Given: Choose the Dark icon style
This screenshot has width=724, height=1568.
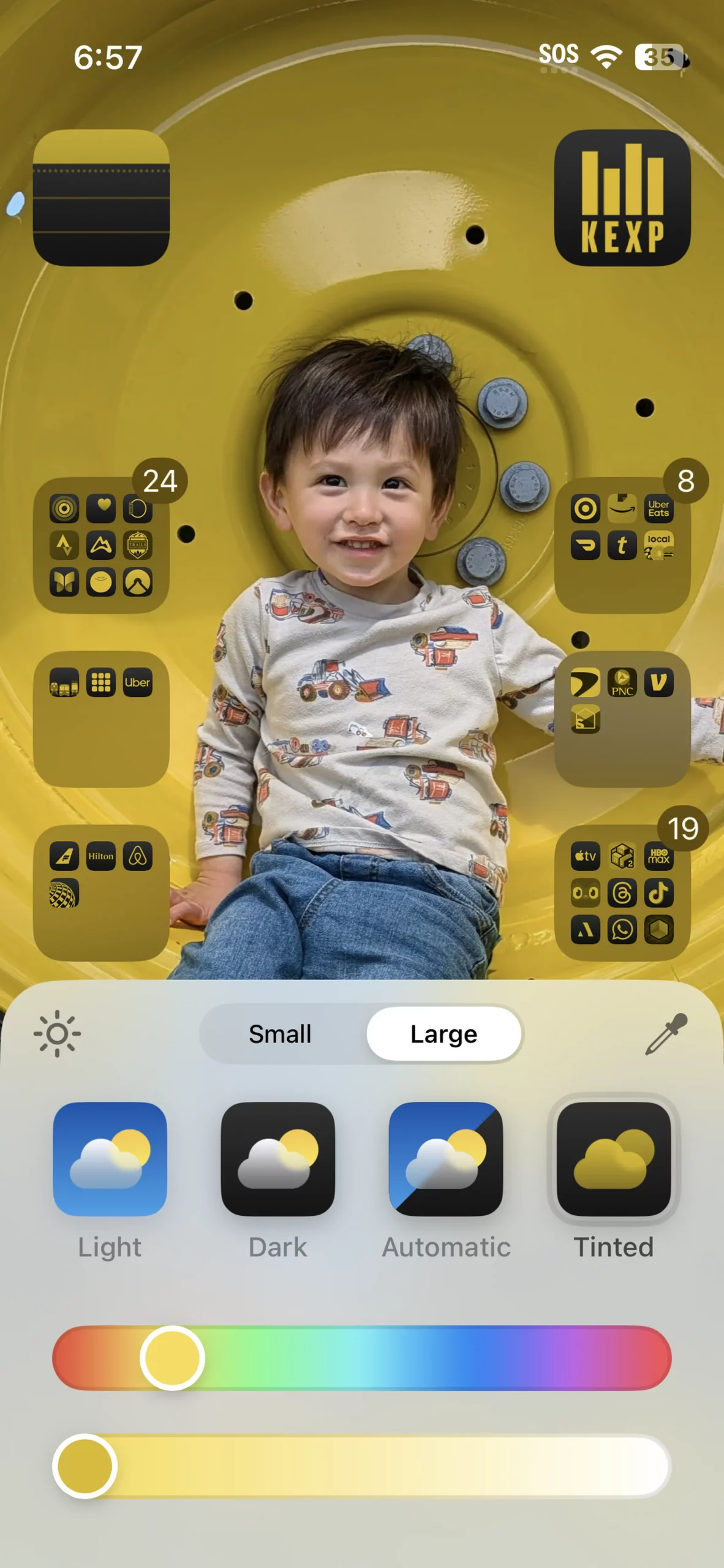Looking at the screenshot, I should pos(277,1159).
